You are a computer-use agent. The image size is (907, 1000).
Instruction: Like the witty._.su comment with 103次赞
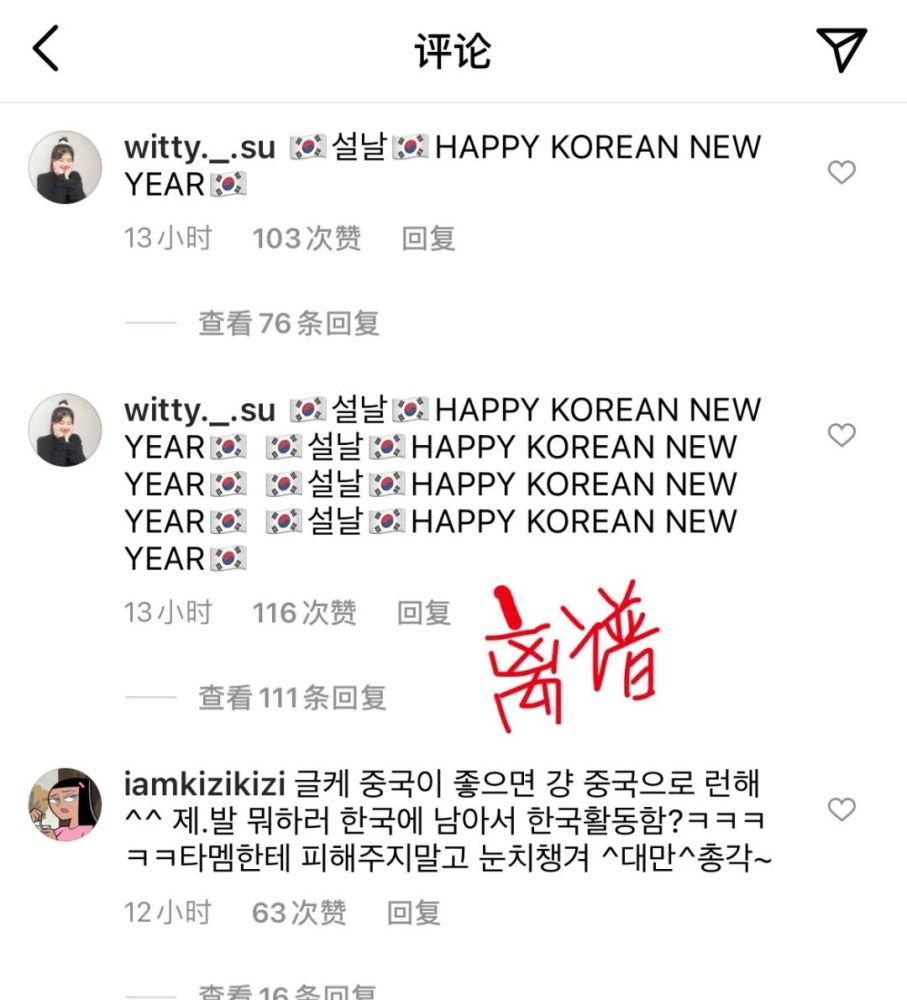[842, 173]
